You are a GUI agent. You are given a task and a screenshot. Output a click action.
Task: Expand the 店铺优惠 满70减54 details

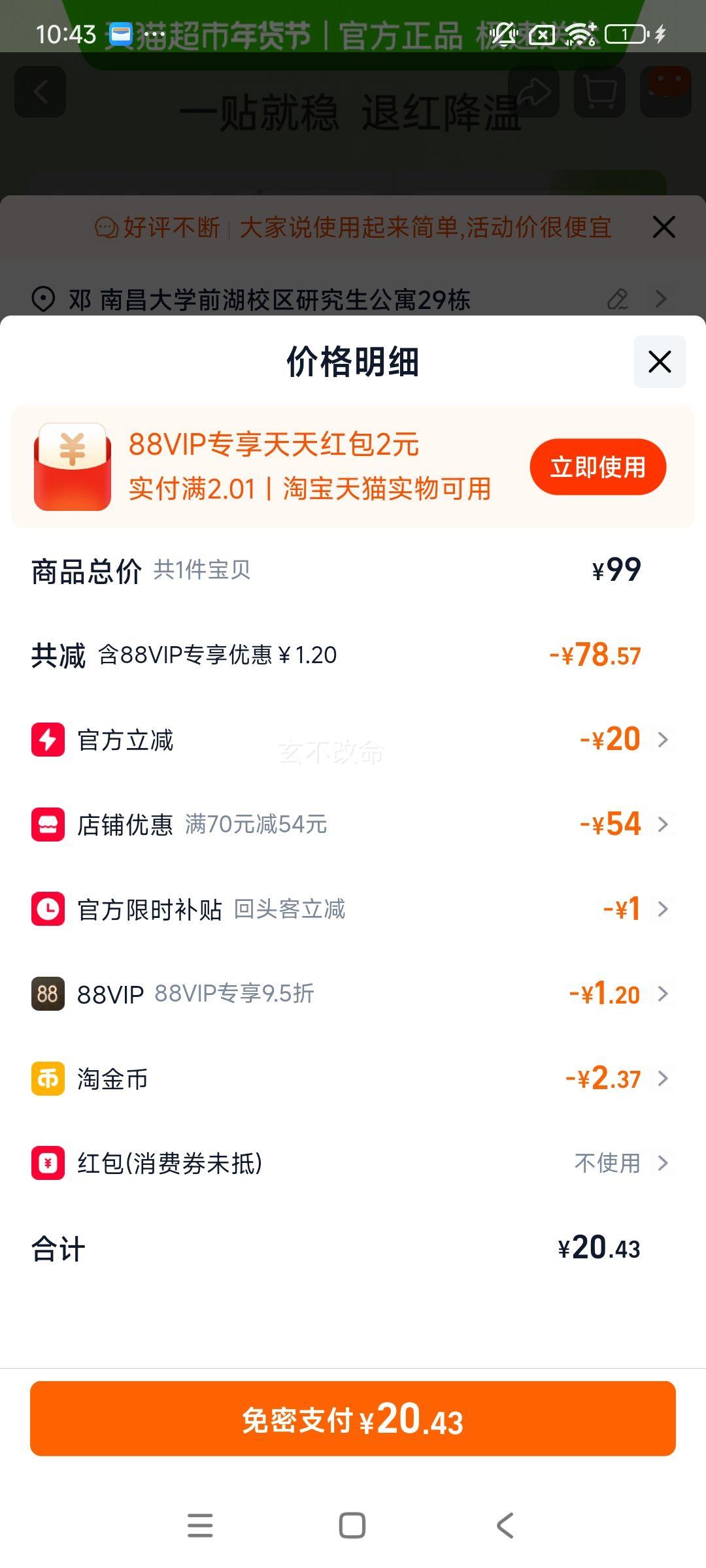click(x=663, y=825)
